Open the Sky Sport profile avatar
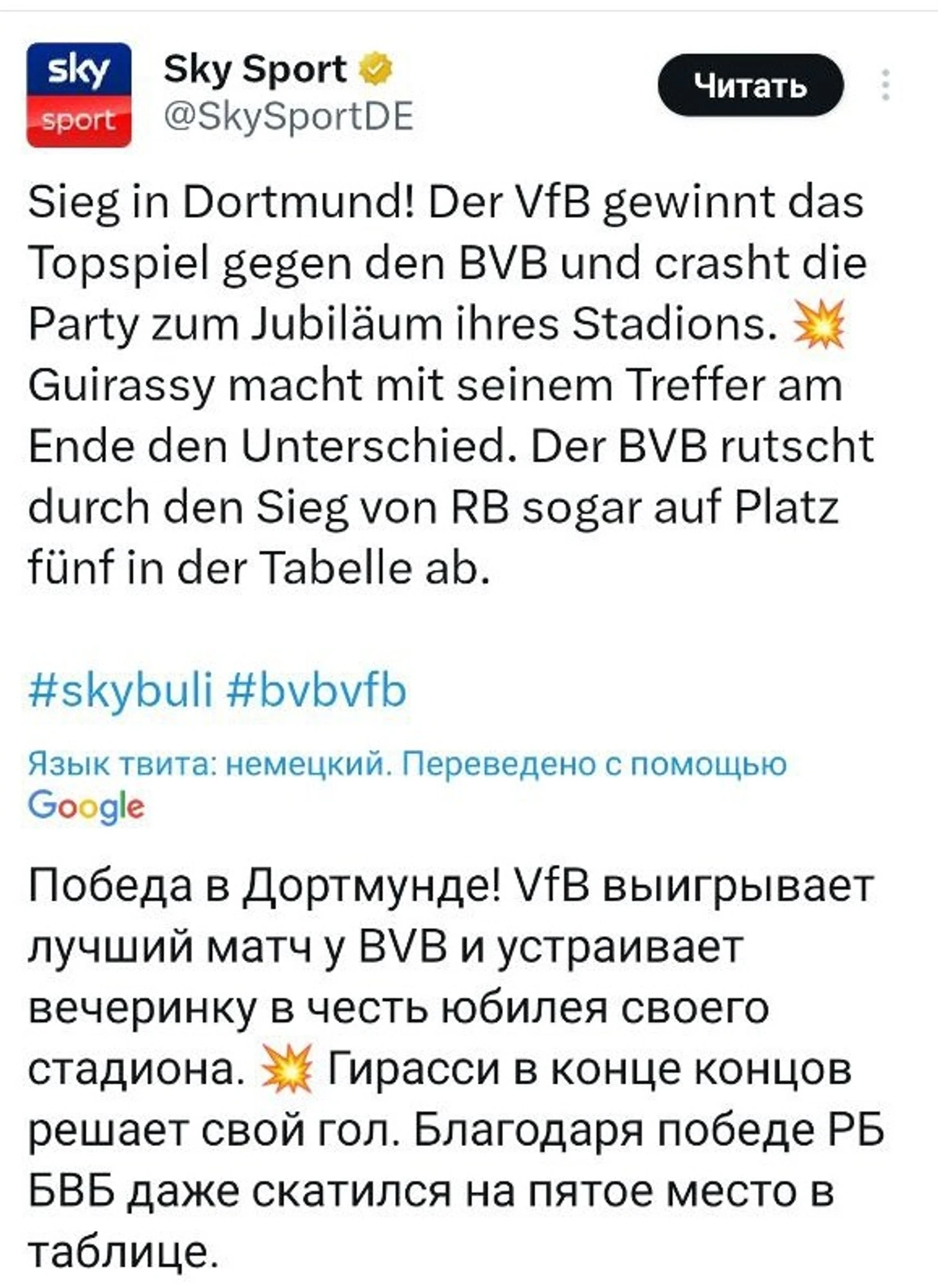938x1288 pixels. (x=79, y=95)
